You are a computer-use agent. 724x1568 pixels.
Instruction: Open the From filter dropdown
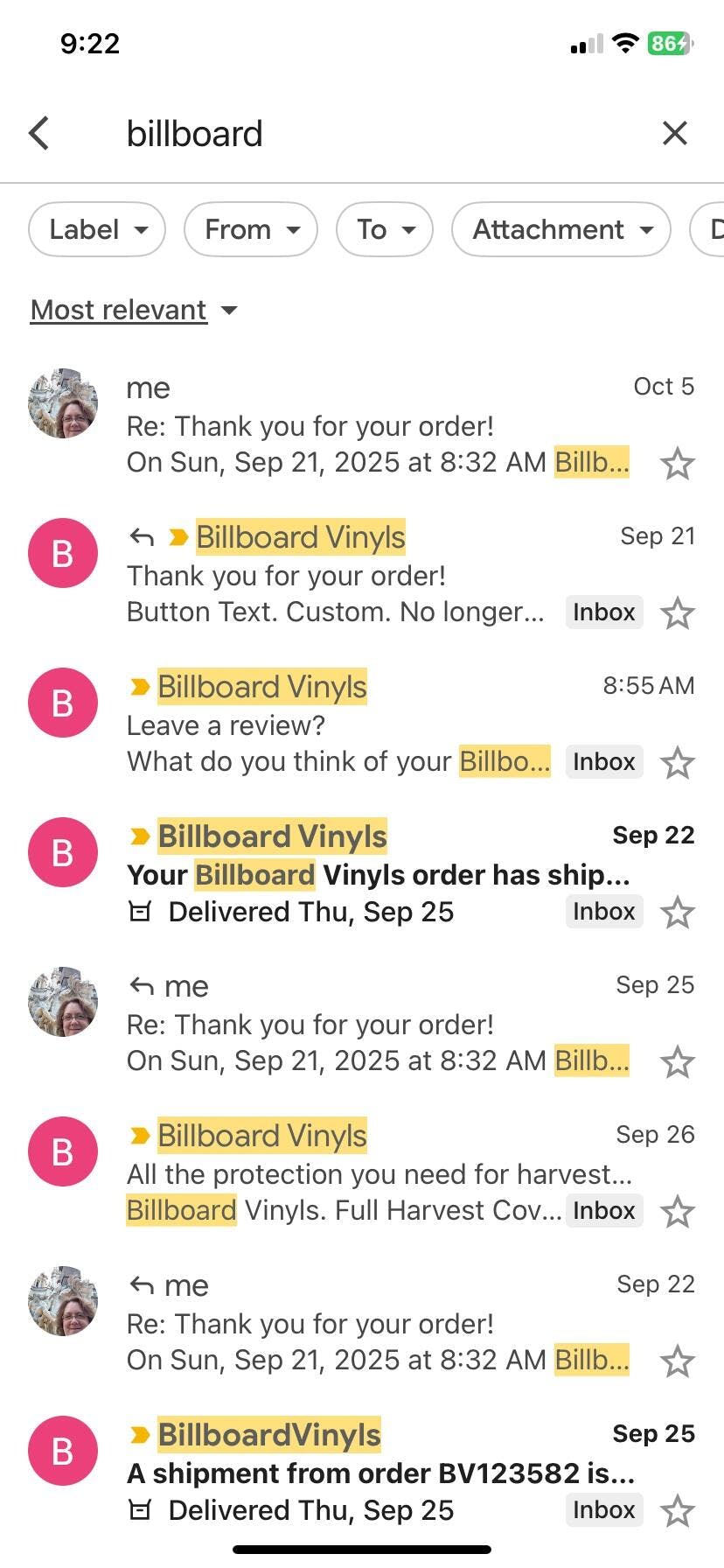[x=250, y=229]
